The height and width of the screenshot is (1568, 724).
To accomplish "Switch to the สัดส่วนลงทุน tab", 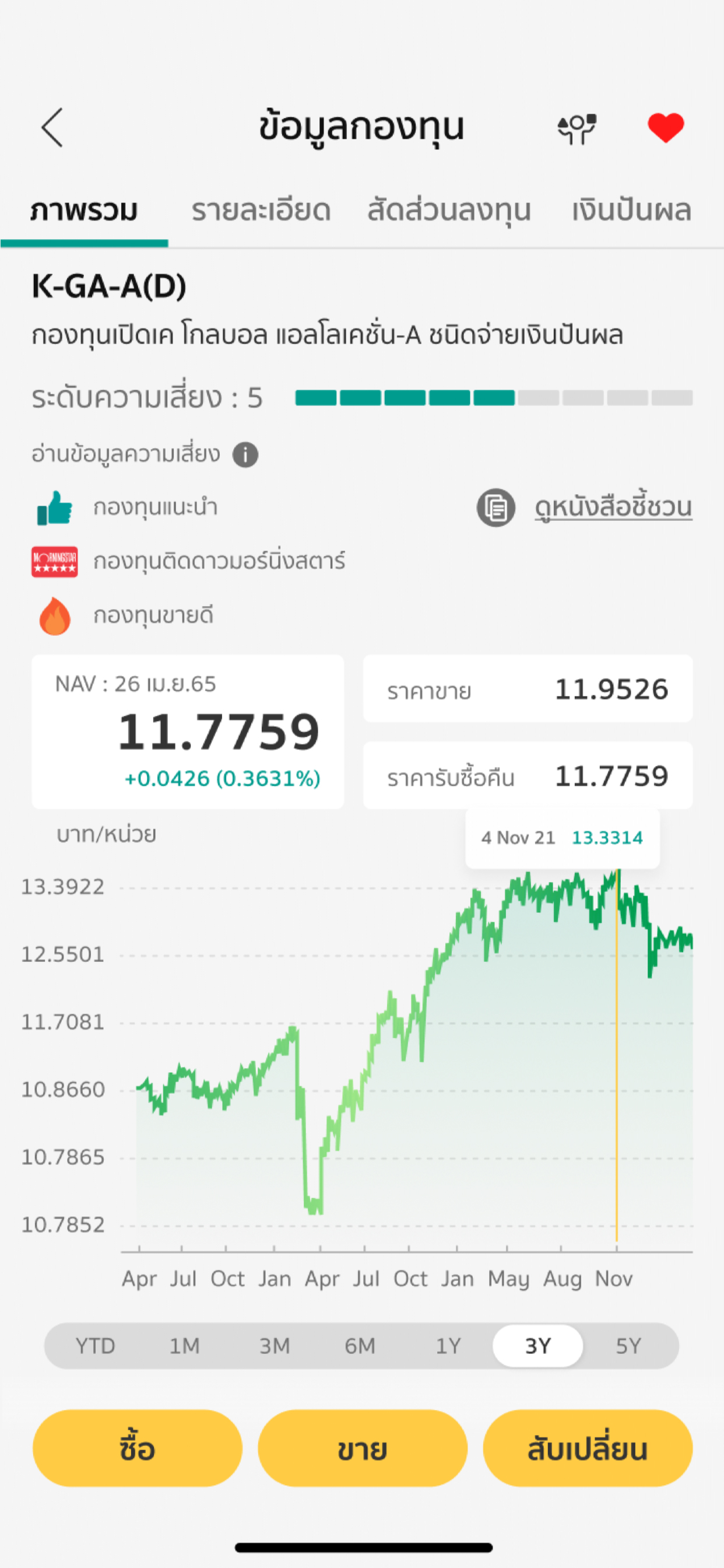I will click(x=449, y=210).
